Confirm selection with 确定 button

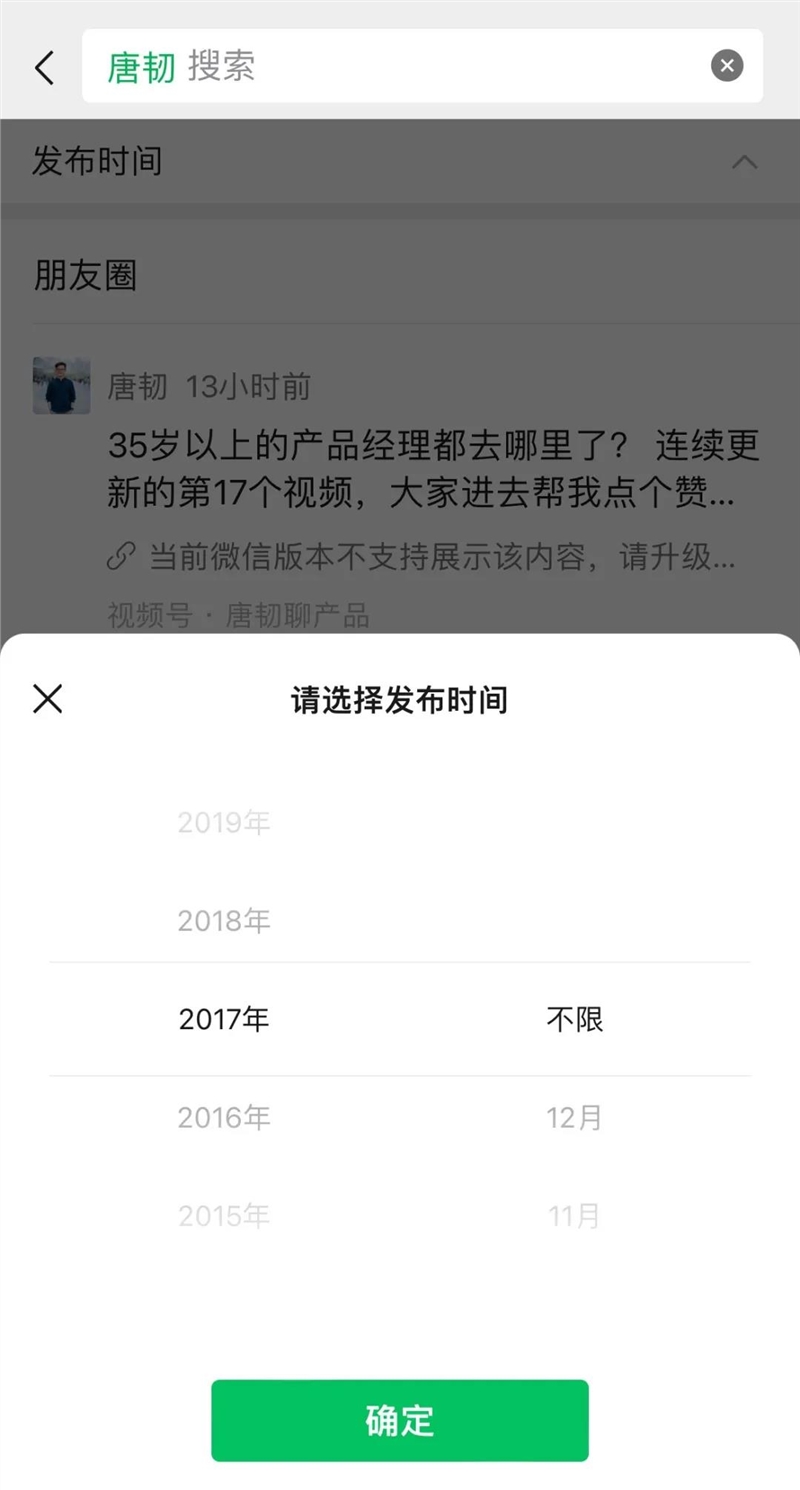pos(399,1420)
